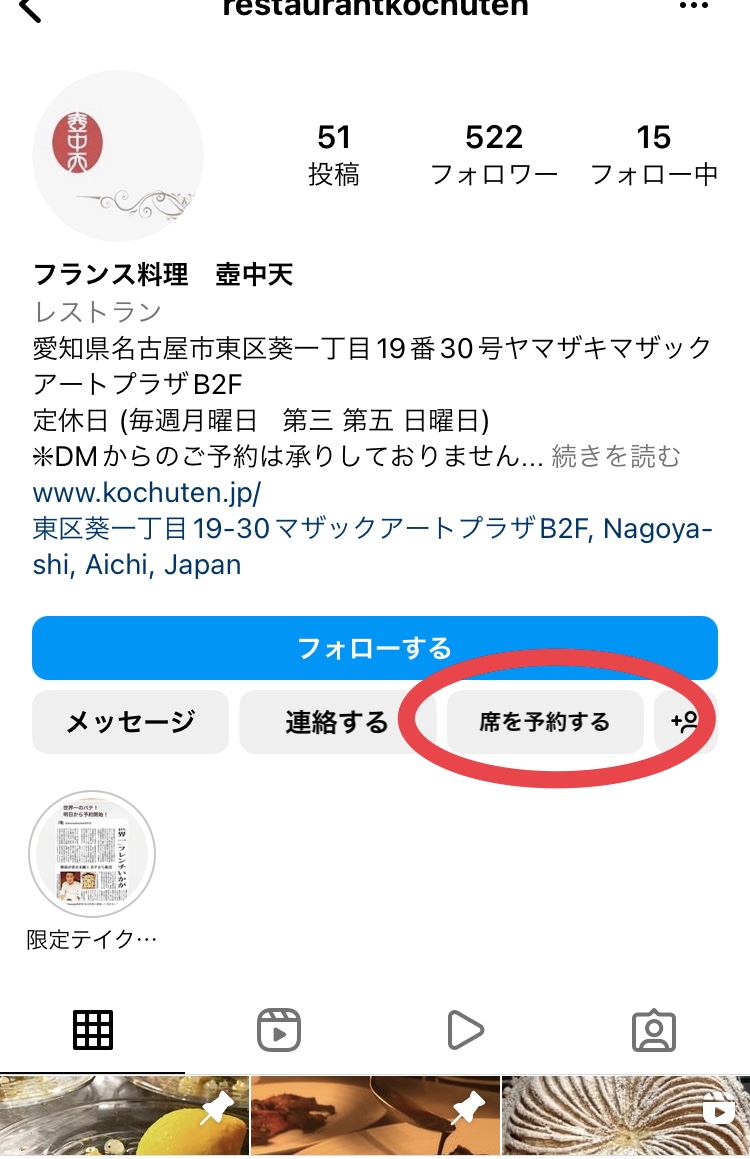View the 15 following accounts
750x1159 pixels.
pos(654,154)
